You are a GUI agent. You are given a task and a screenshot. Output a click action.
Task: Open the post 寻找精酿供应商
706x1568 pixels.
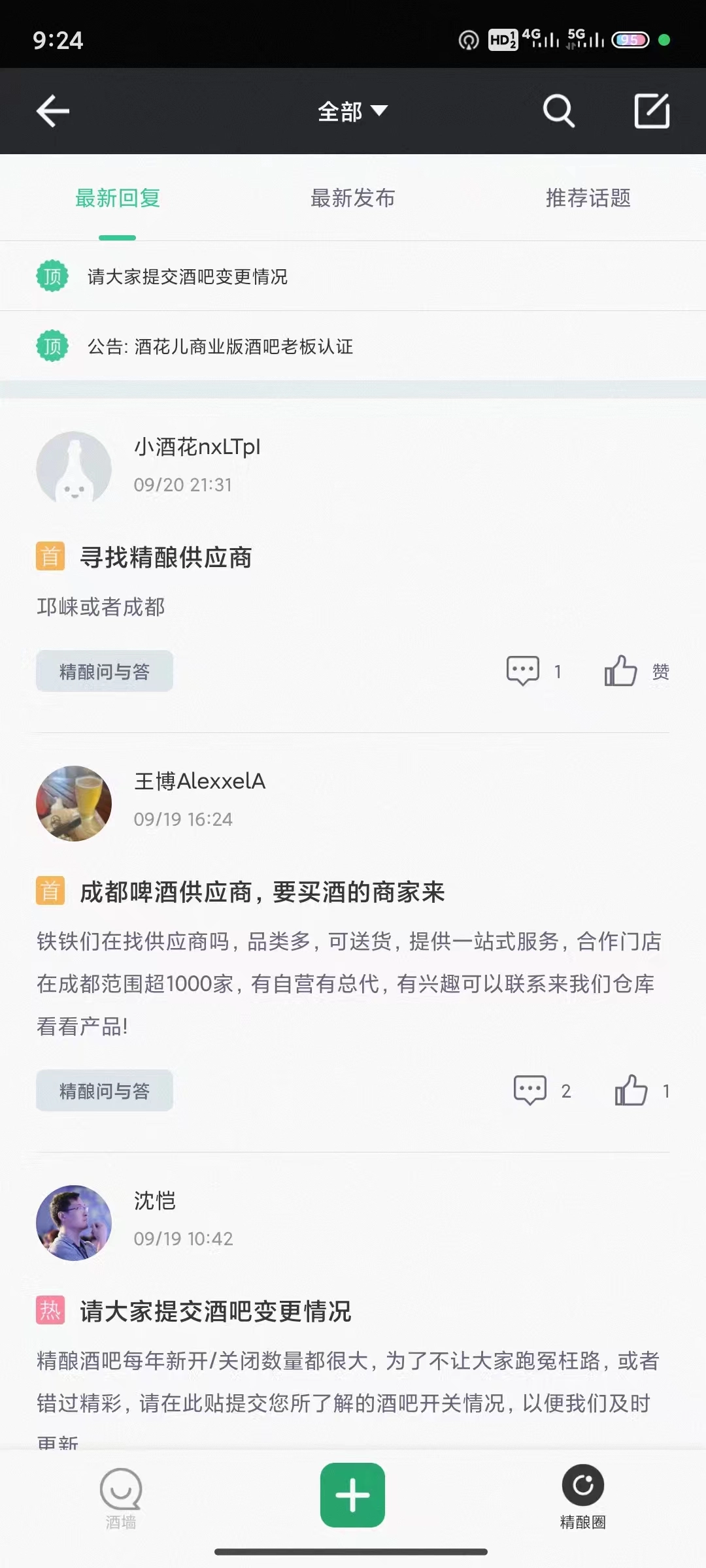(166, 558)
